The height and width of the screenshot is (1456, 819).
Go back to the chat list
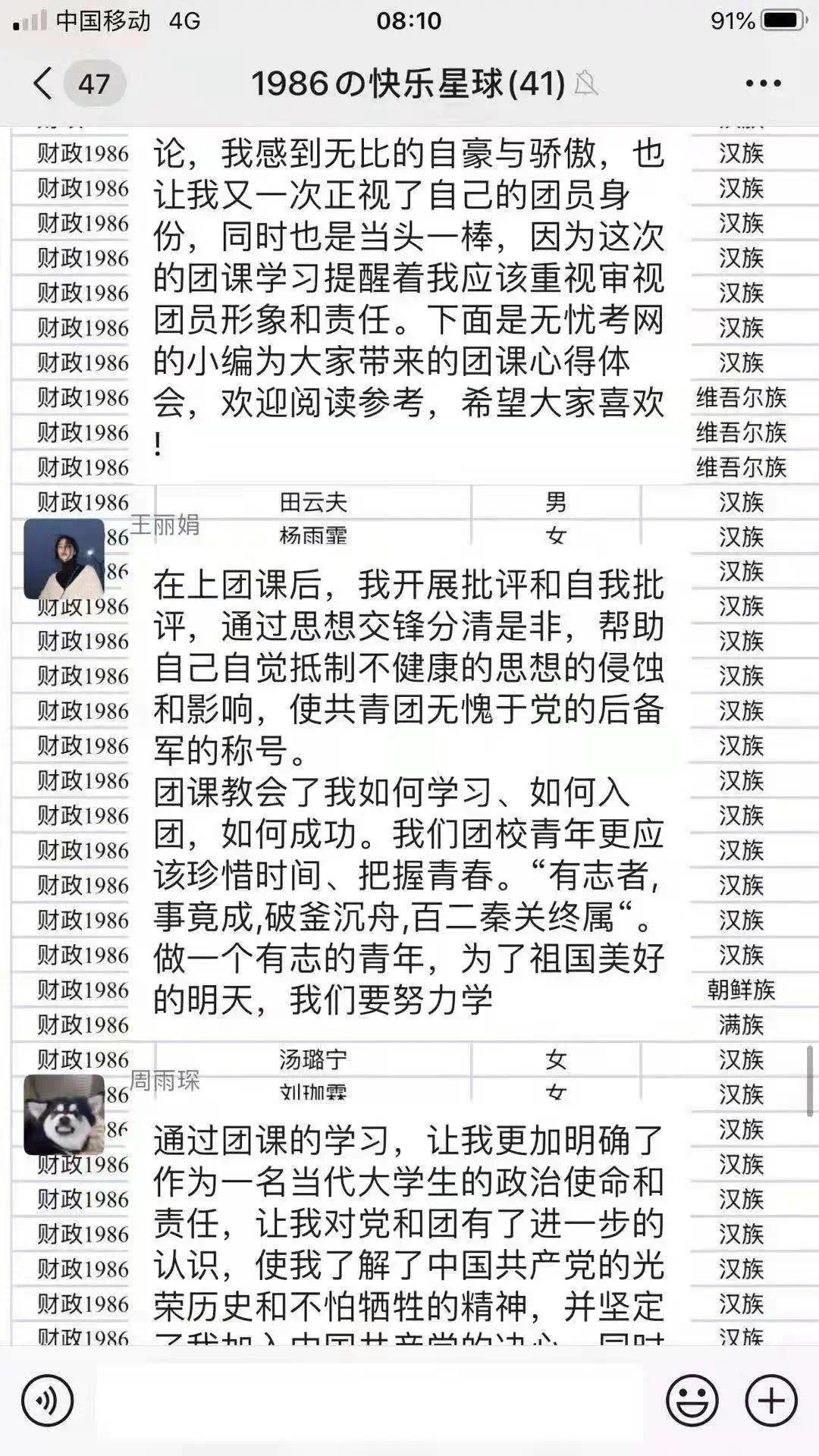tap(44, 83)
